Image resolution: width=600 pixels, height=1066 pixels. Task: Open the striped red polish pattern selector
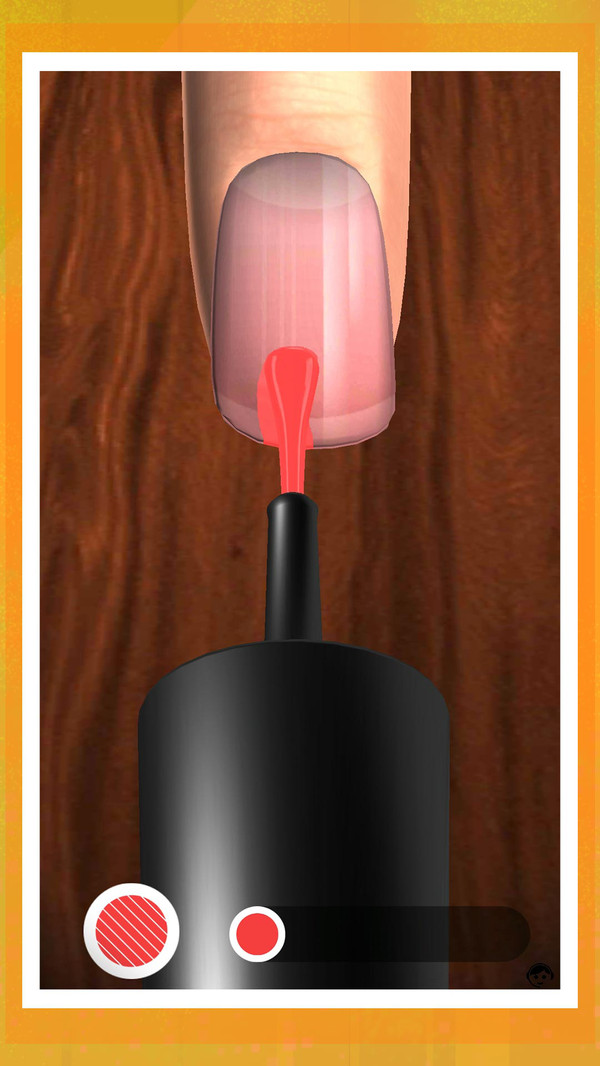[132, 931]
